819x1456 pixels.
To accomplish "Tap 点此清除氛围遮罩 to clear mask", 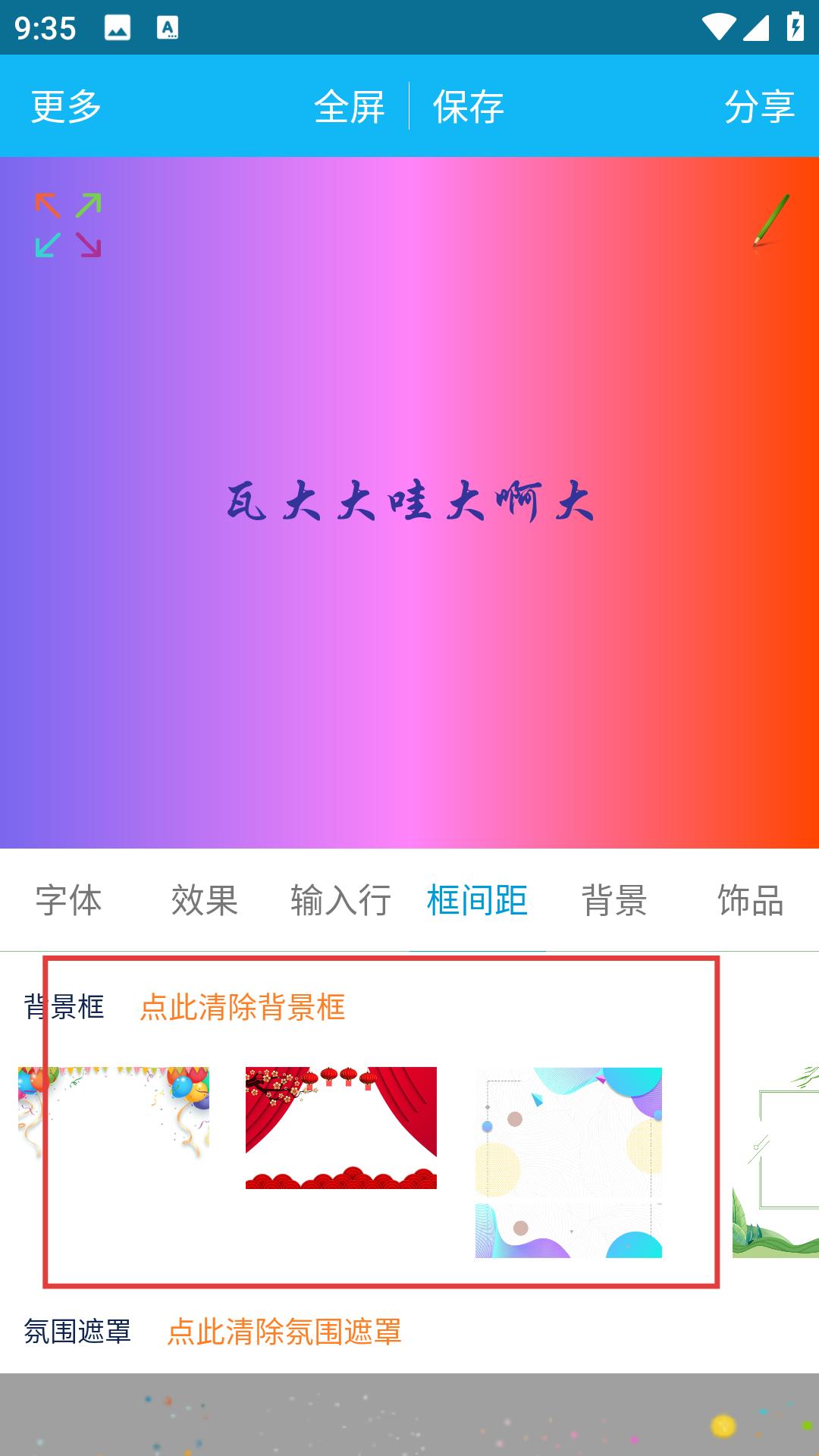I will [x=284, y=1332].
